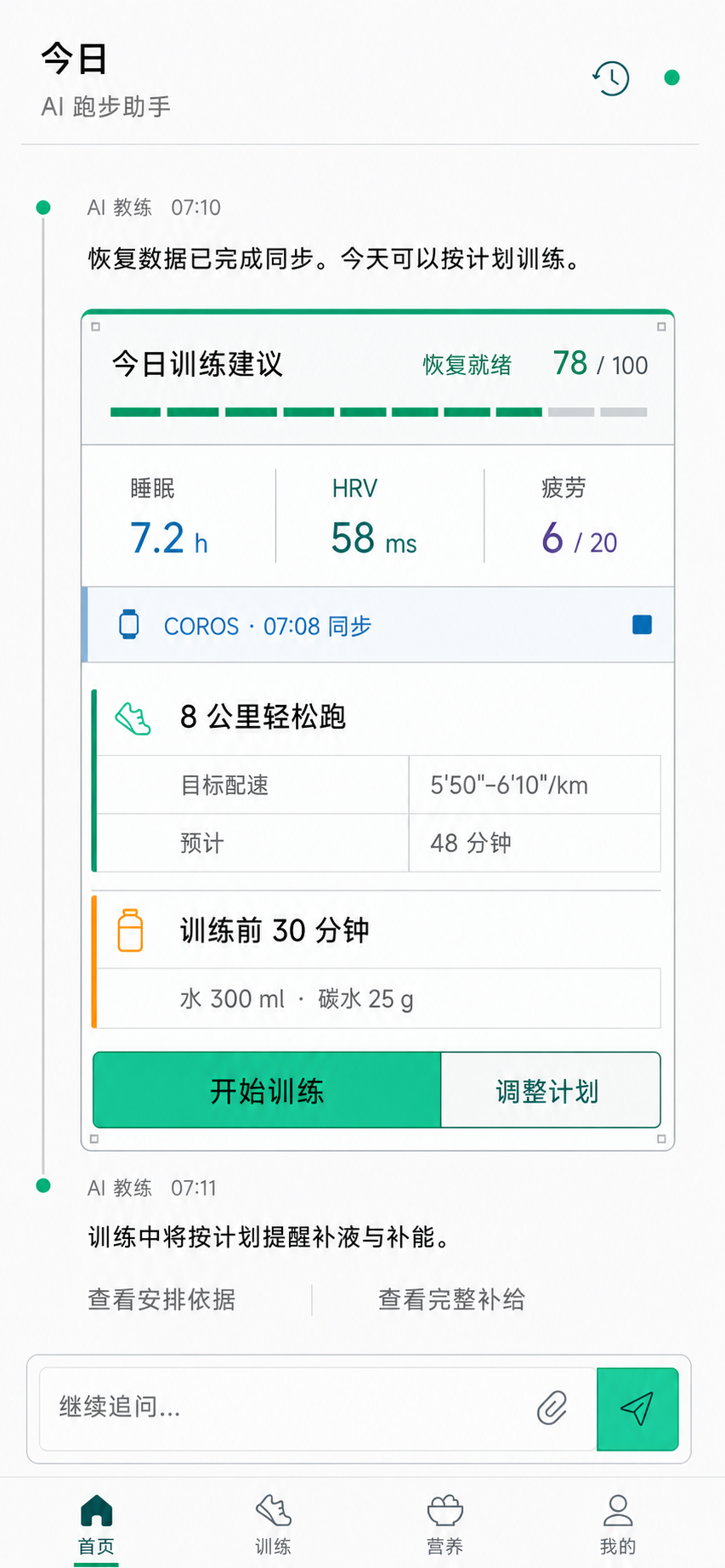Switch to the 我的 tab
Screen dimensions: 725x1568
[618, 1525]
